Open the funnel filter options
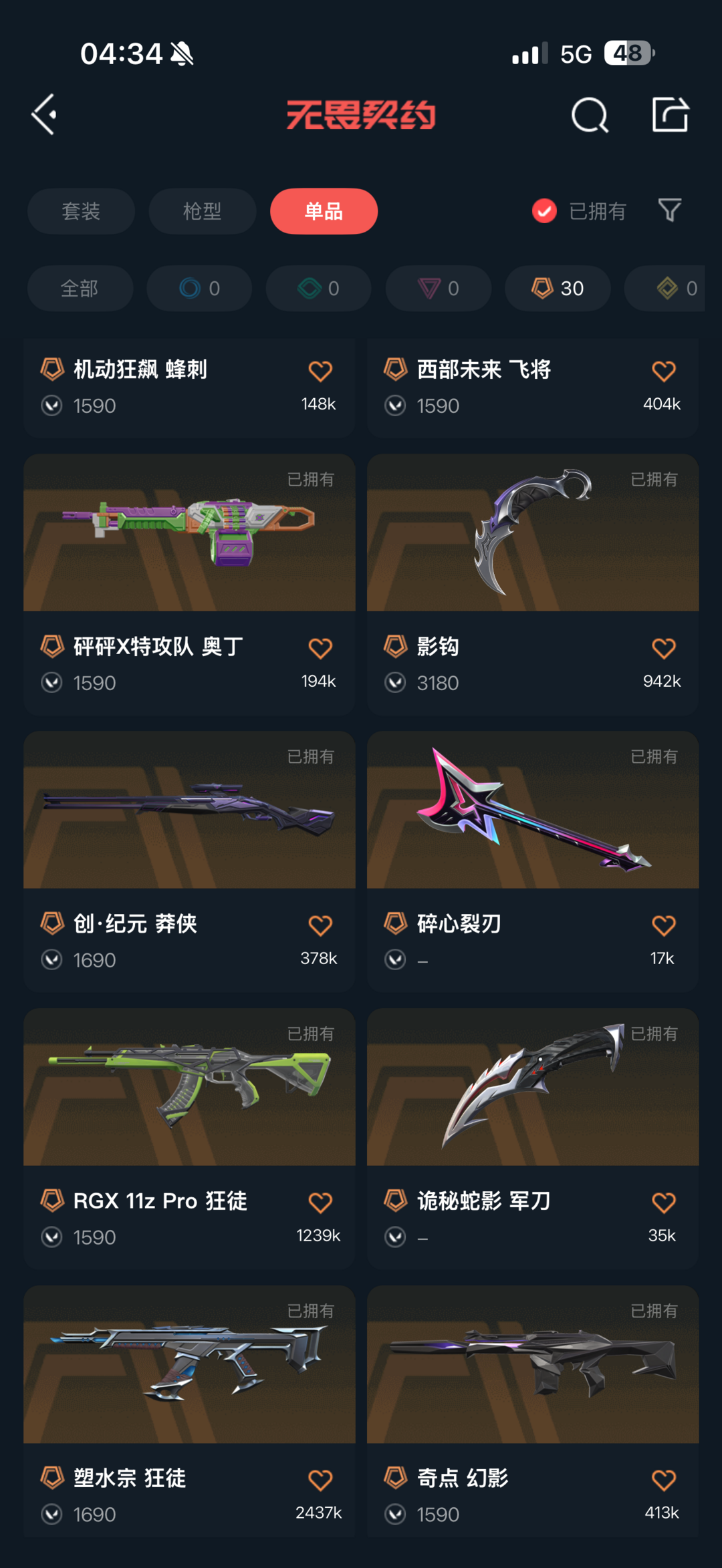The image size is (722, 1568). click(x=670, y=210)
